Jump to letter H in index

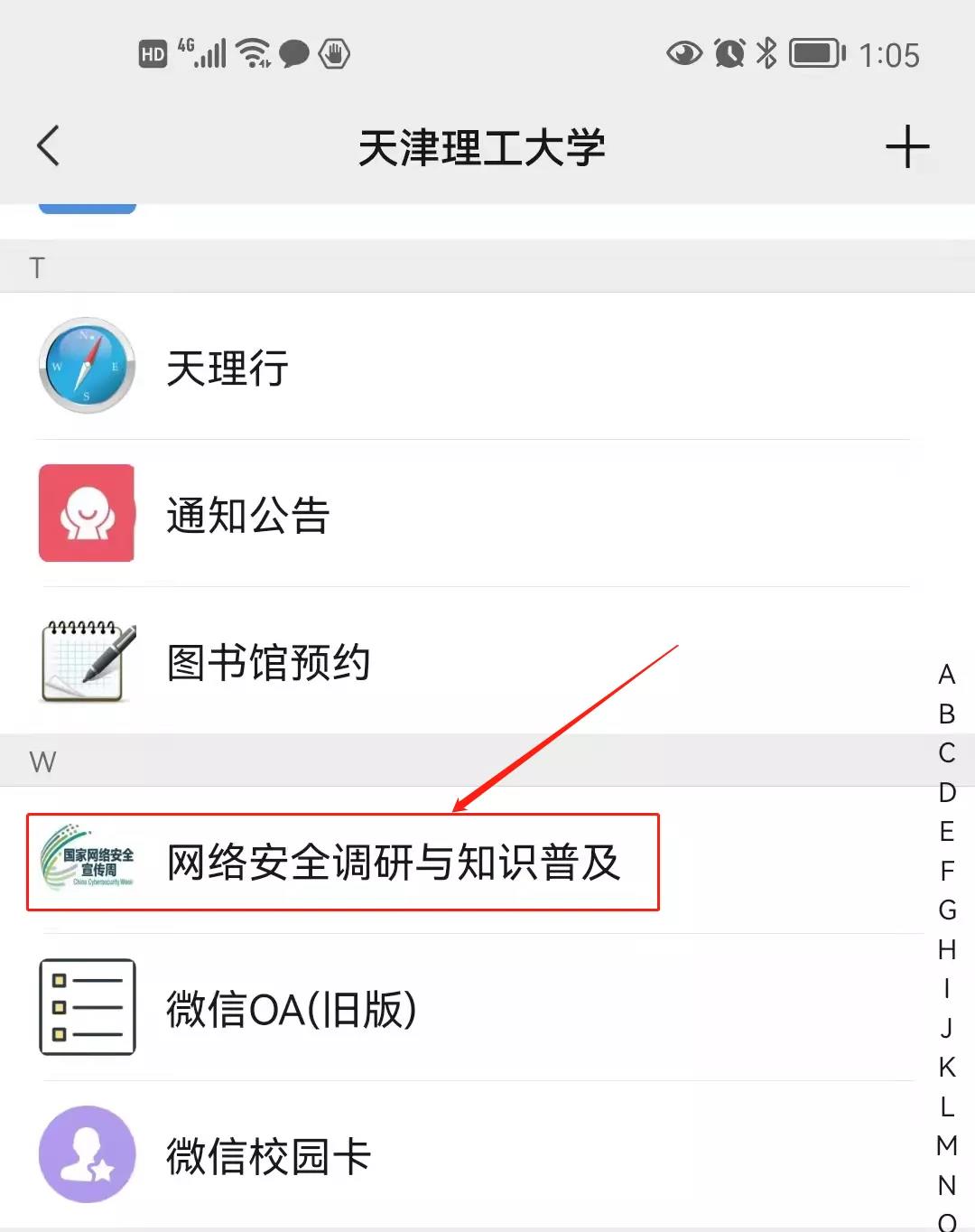pyautogui.click(x=946, y=949)
